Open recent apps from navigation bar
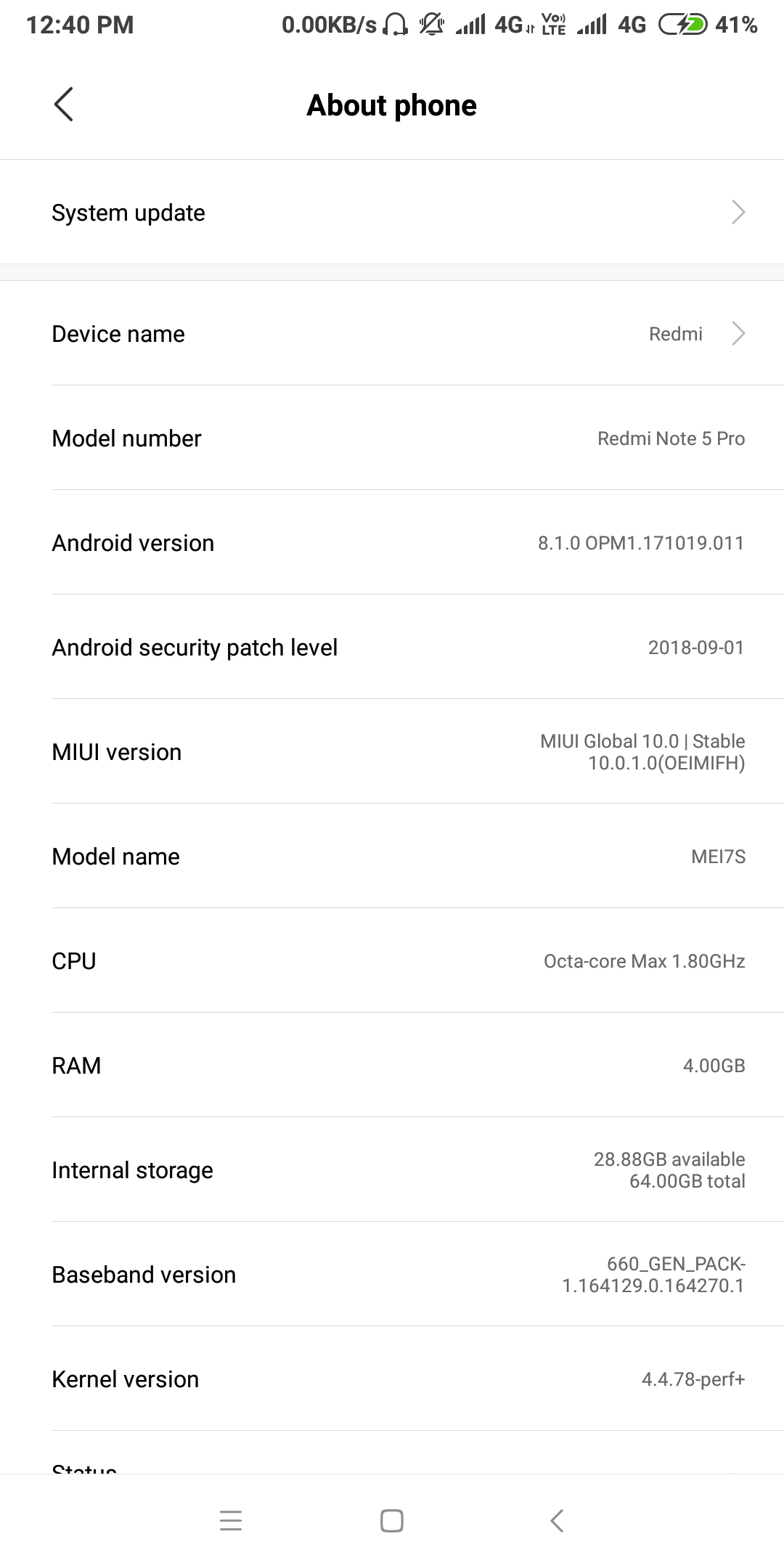The width and height of the screenshot is (784, 1568). point(231,1520)
